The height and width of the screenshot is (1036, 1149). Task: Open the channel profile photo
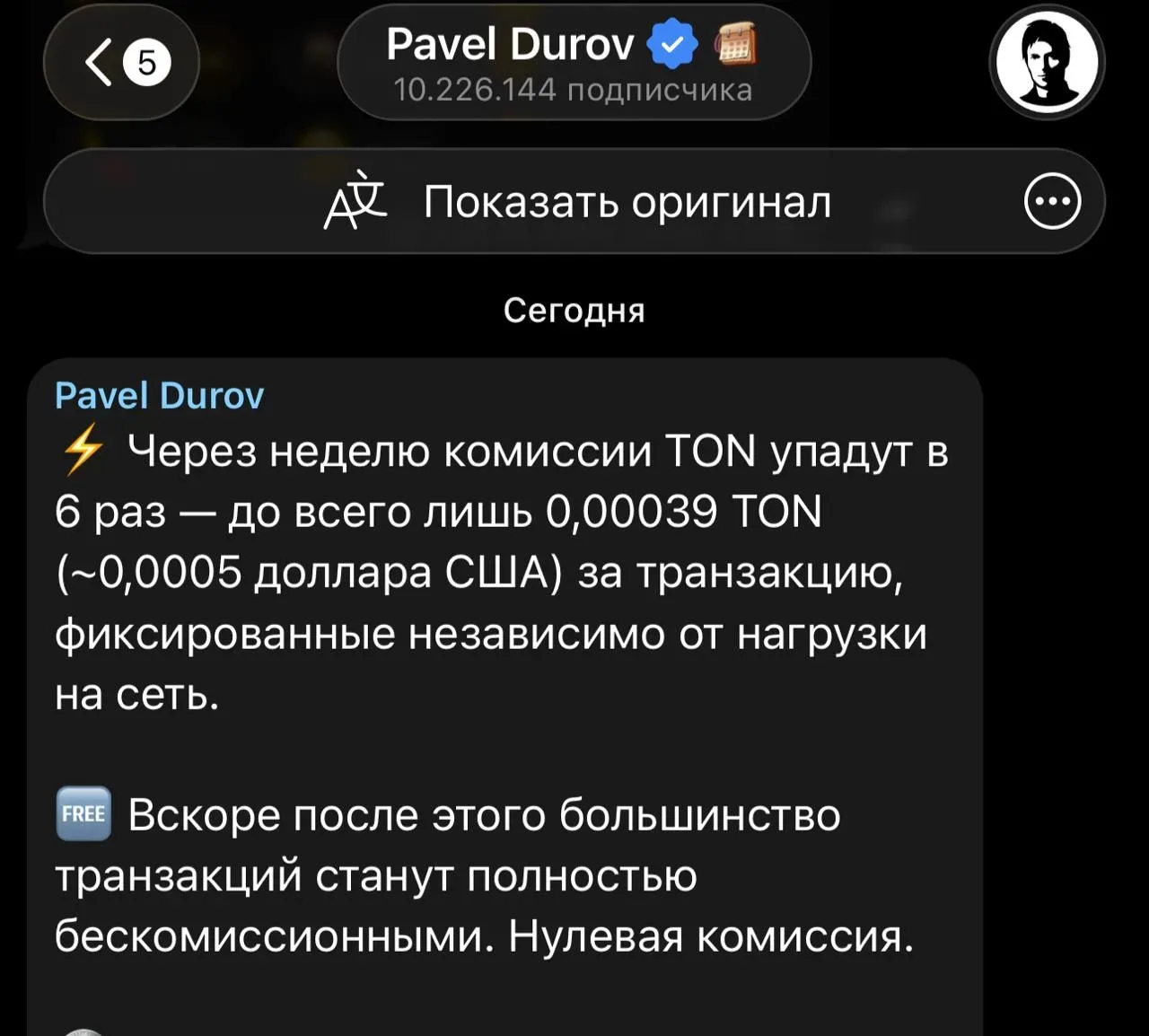(x=1047, y=63)
